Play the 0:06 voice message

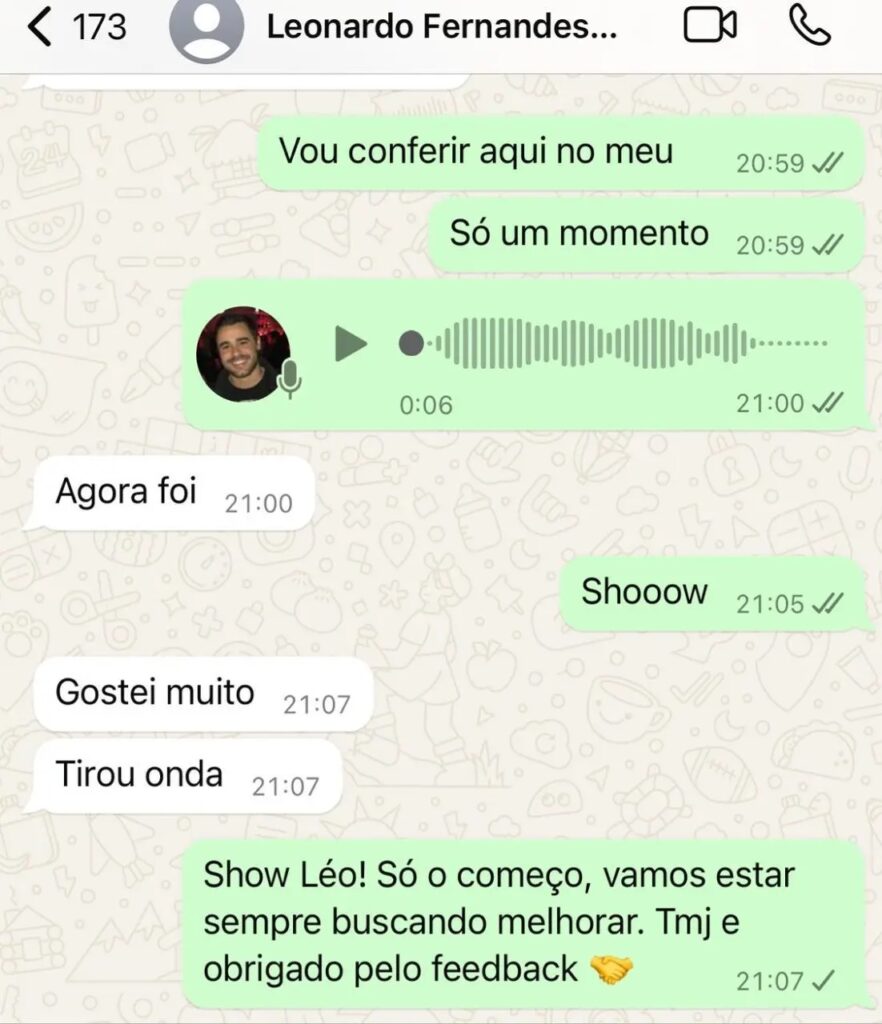tap(350, 344)
